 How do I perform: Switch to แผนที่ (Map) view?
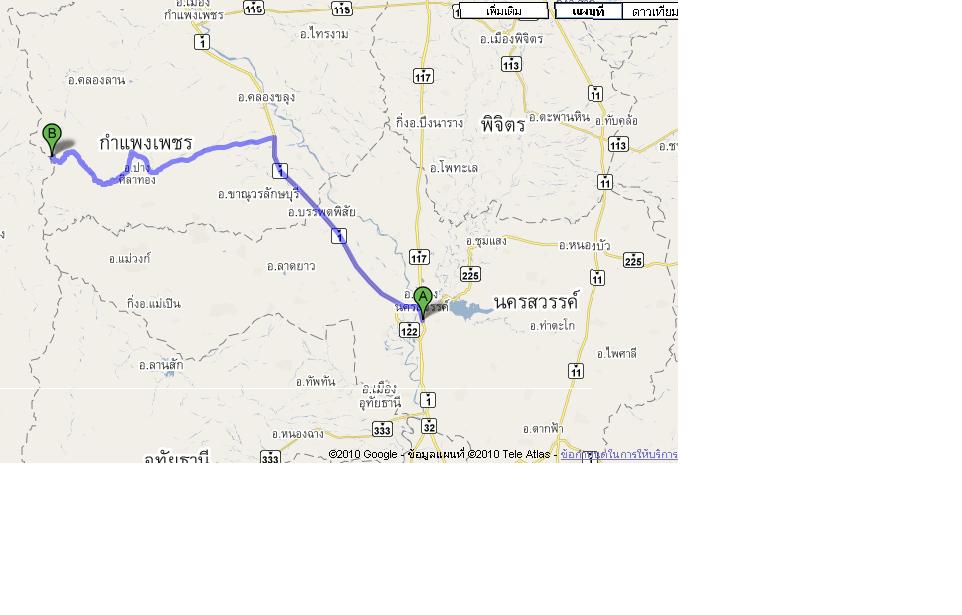coord(588,12)
